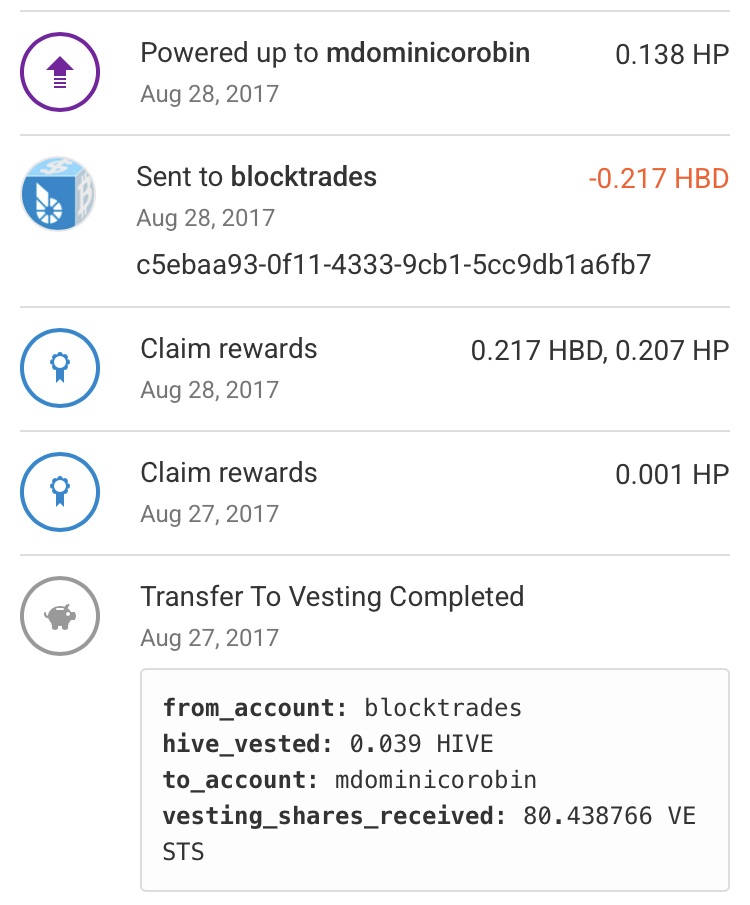
Task: View the Sent to blocktrades transfer details
Action: [x=257, y=178]
